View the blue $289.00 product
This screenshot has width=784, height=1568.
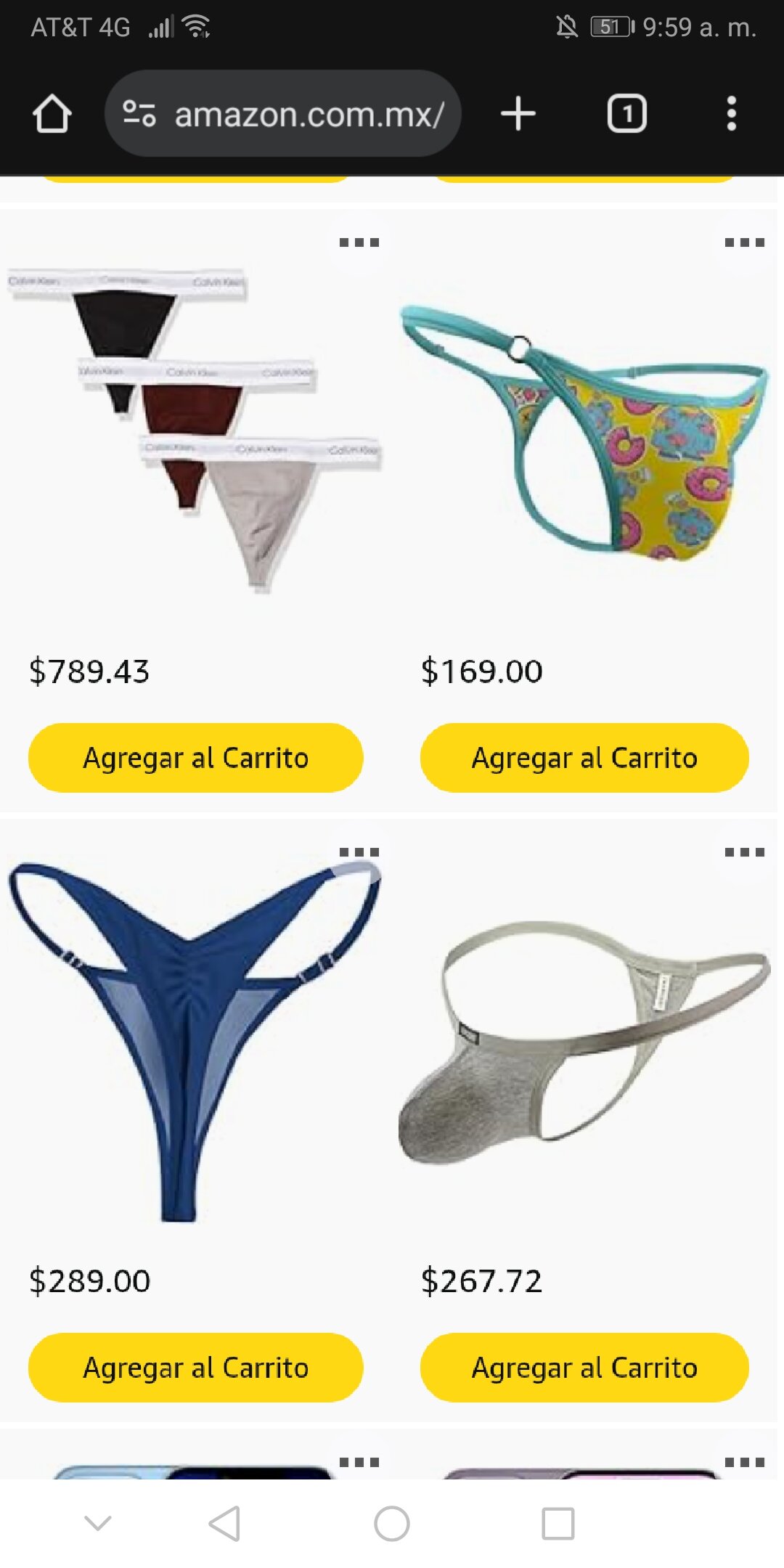point(195,1038)
